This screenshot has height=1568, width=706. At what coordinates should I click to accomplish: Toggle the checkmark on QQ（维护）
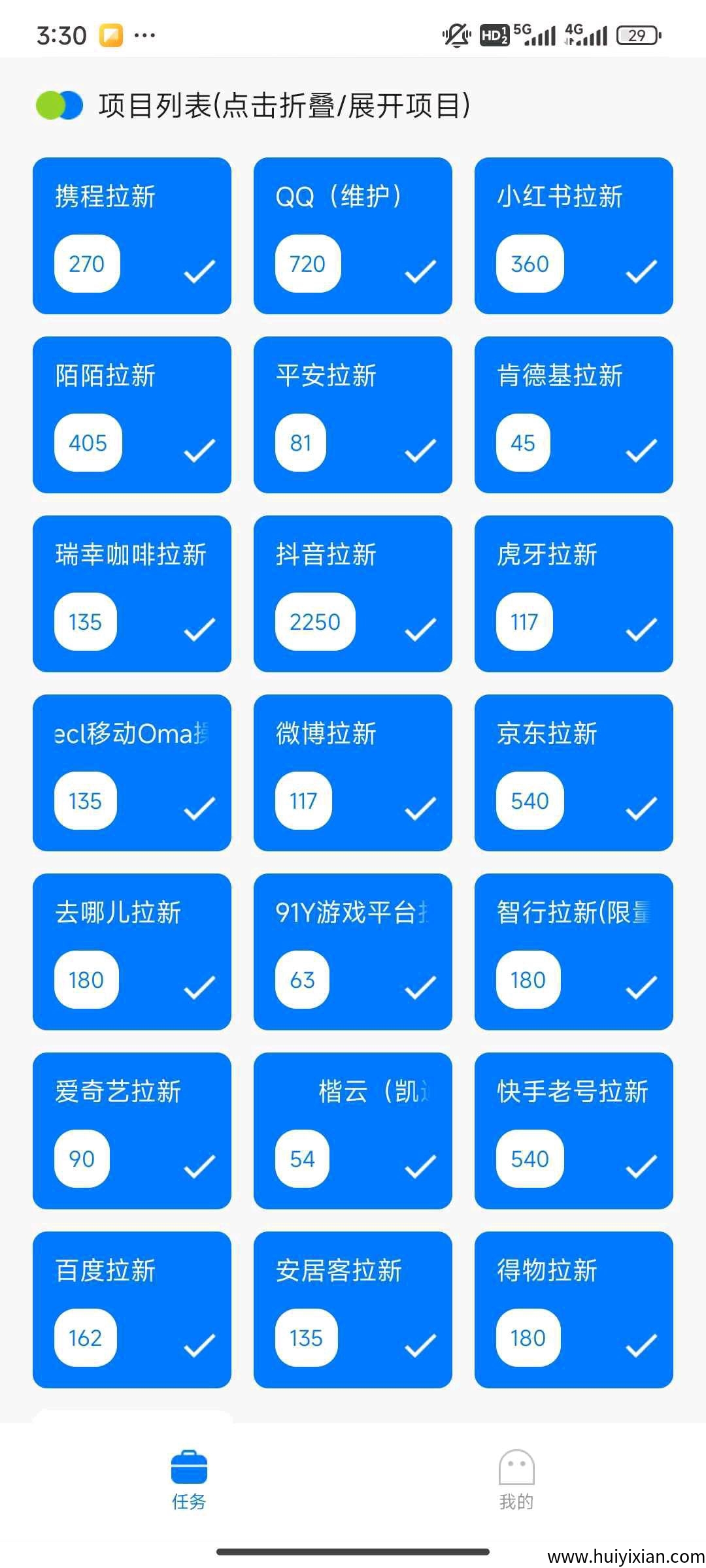point(421,270)
